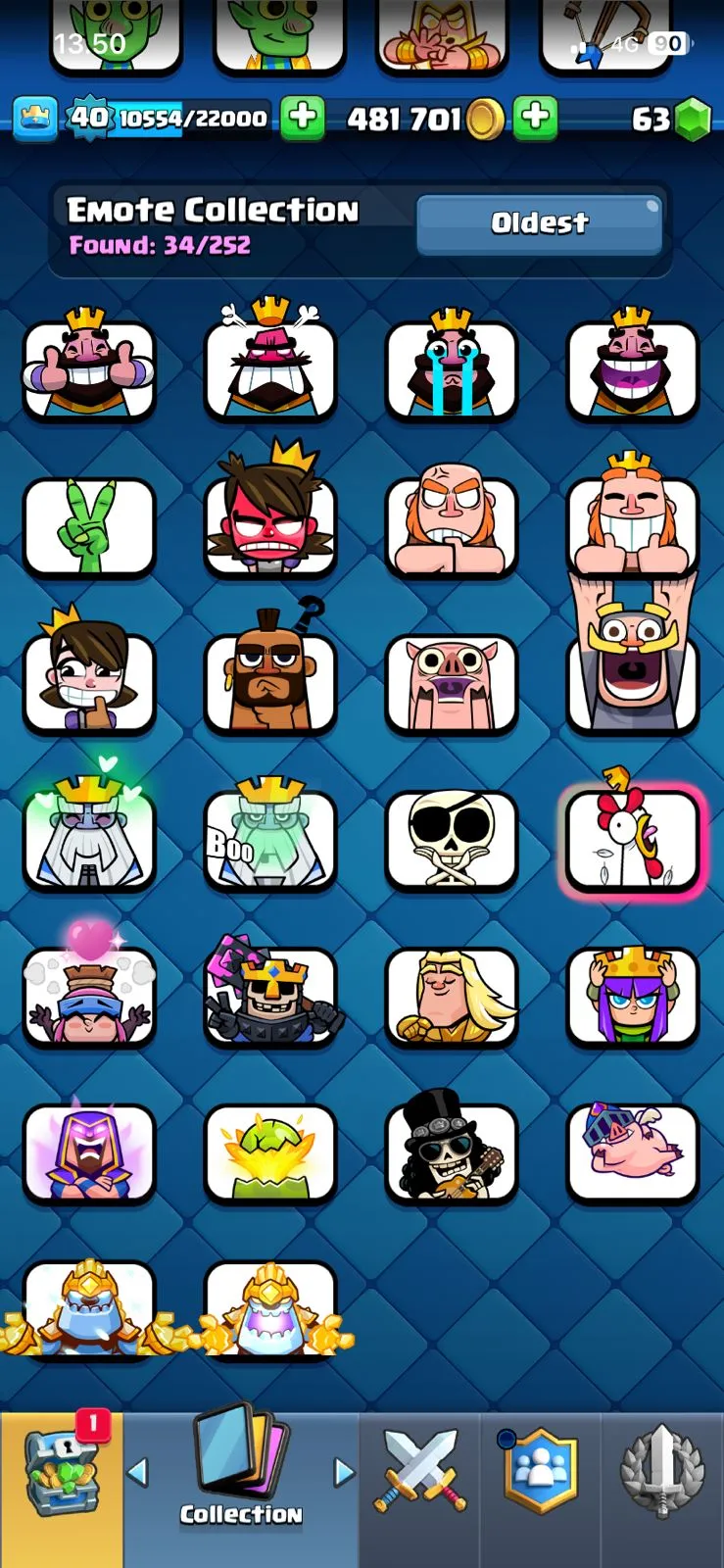The height and width of the screenshot is (1568, 724).
Task: Change sort order with the Oldest button
Action: pyautogui.click(x=539, y=223)
